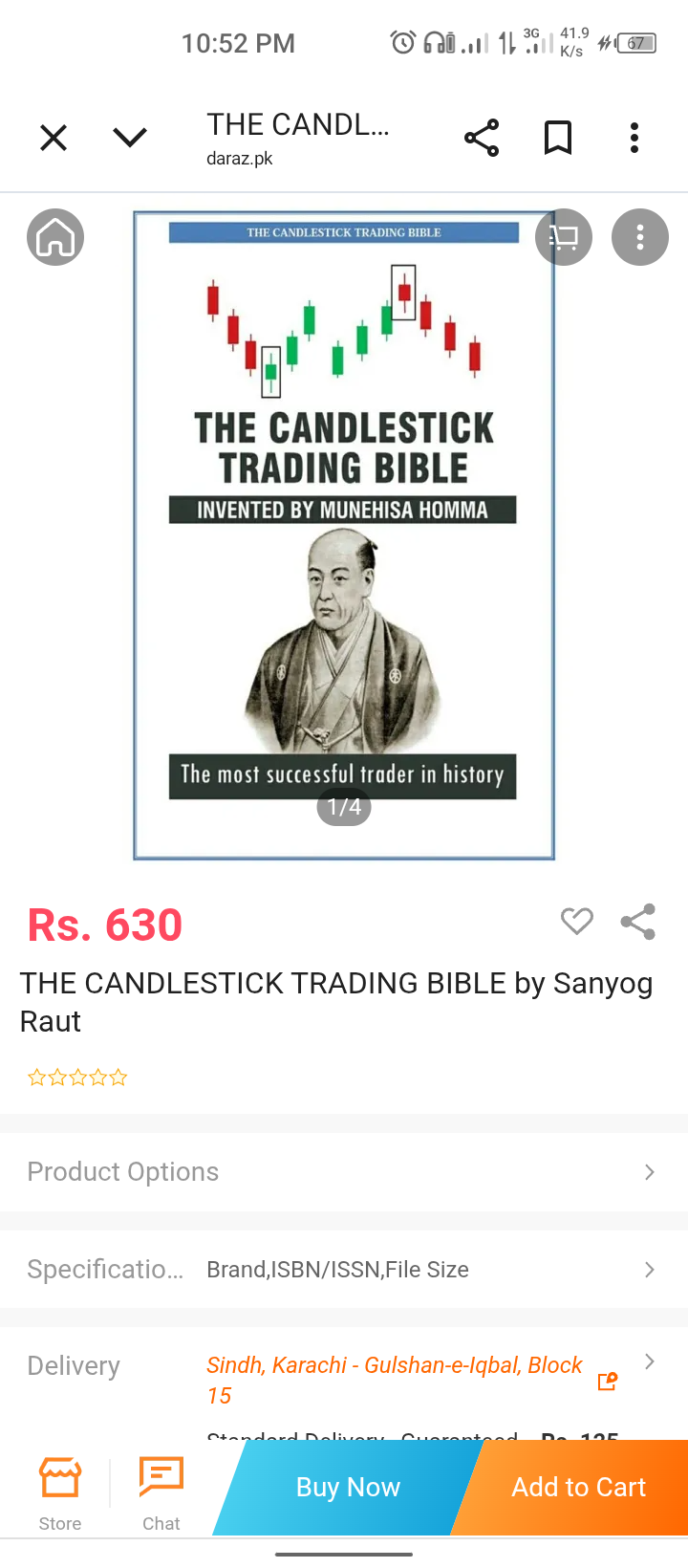Screen dimensions: 688x1568
Task: Bookmark this page in the browser
Action: 558,139
